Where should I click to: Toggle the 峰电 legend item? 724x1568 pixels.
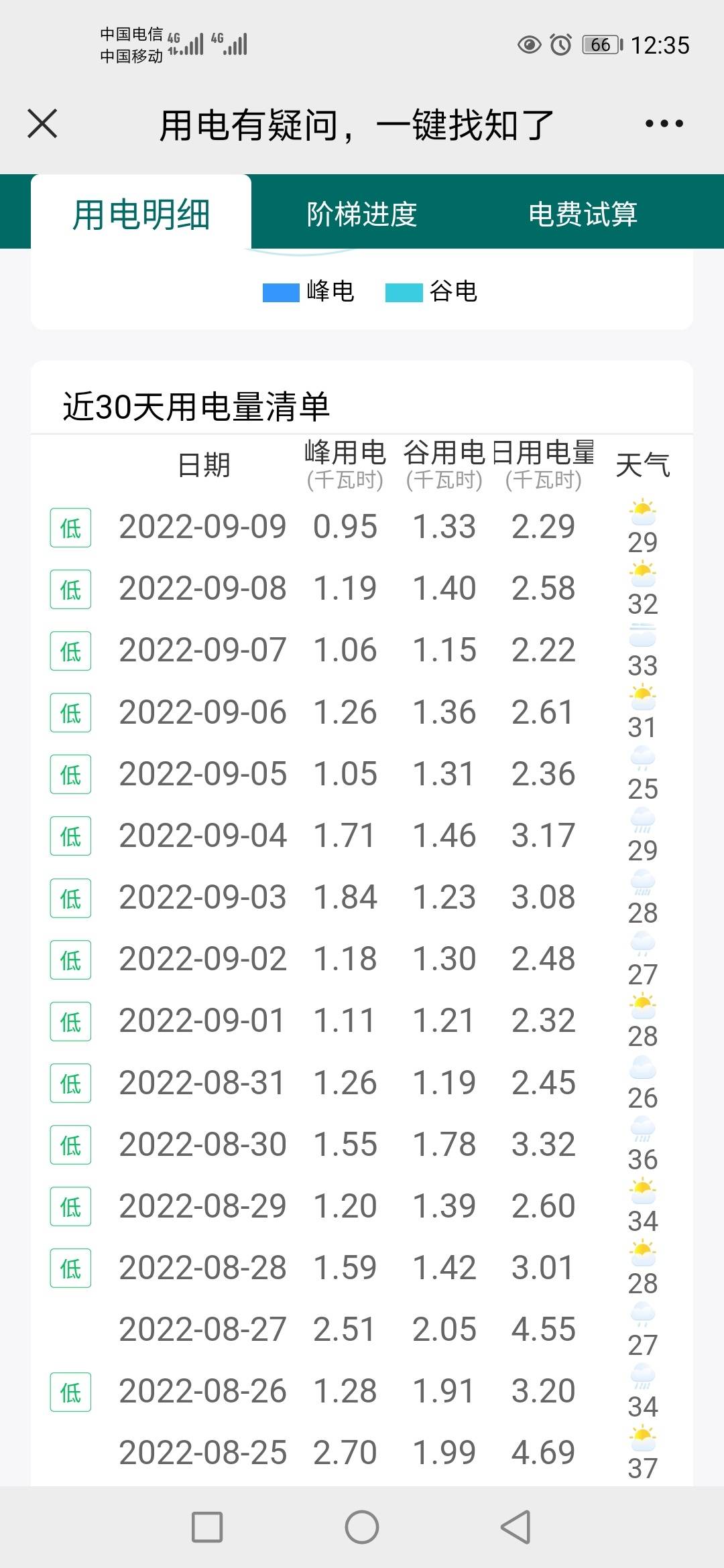(308, 291)
